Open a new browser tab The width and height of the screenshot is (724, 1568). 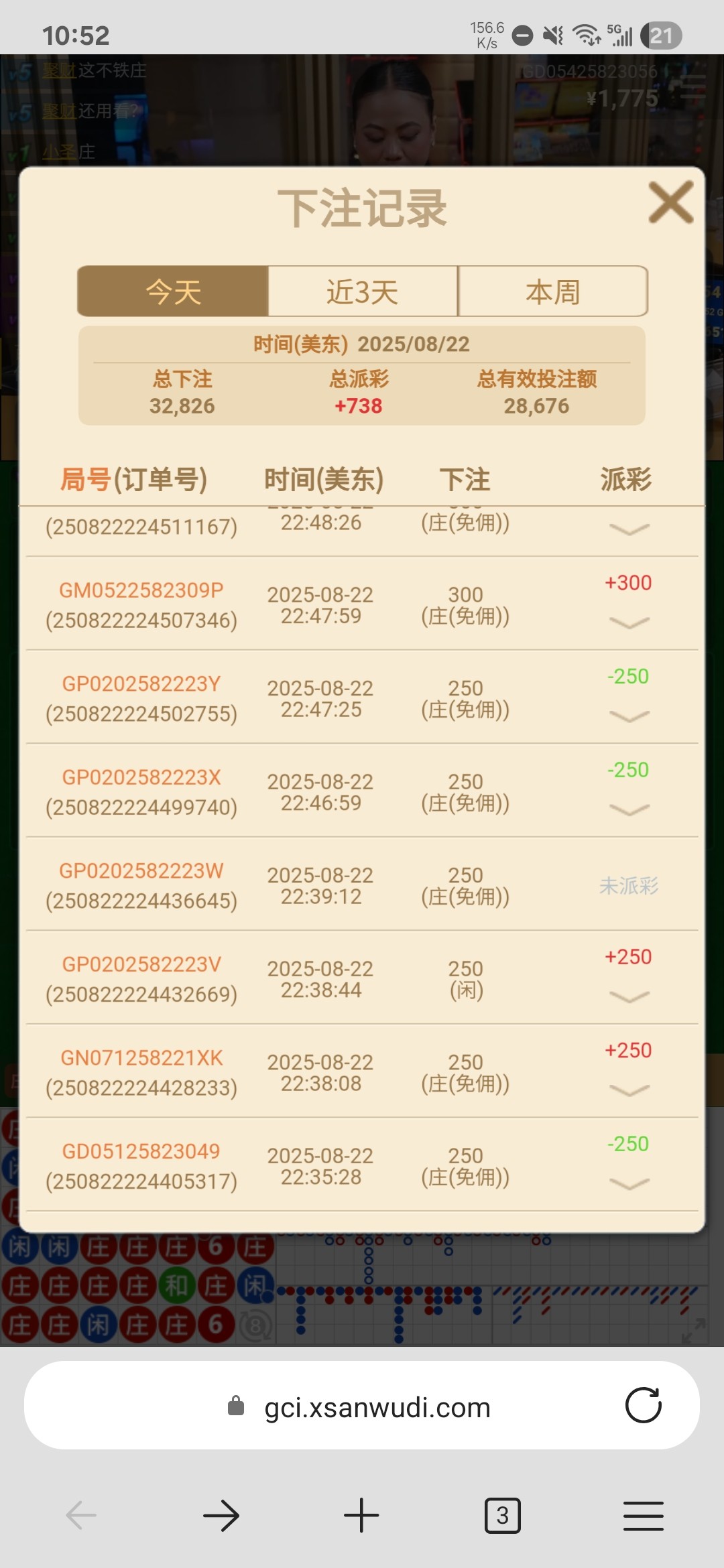tap(361, 1516)
